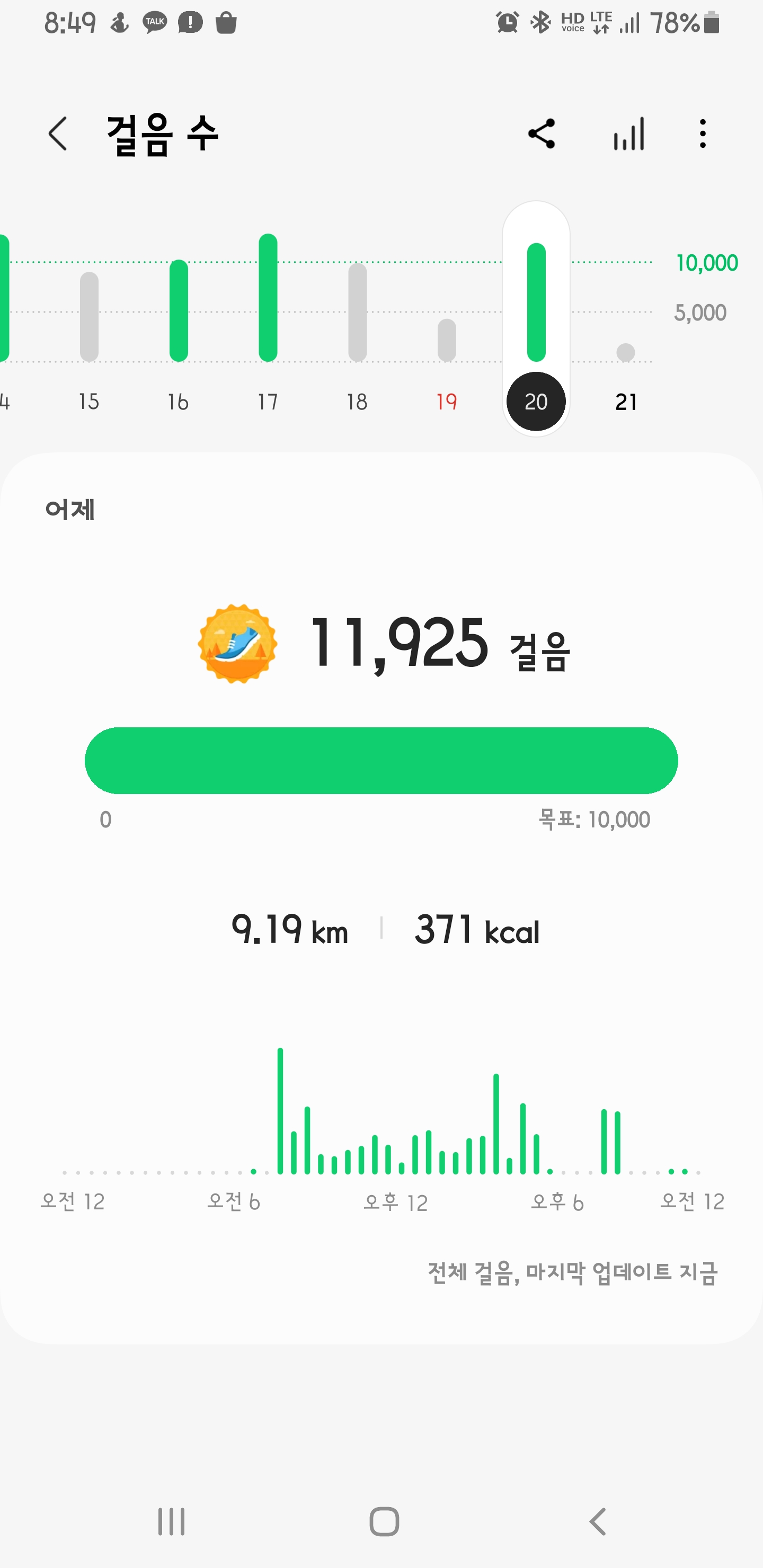Tap the system home button

coord(384,1522)
